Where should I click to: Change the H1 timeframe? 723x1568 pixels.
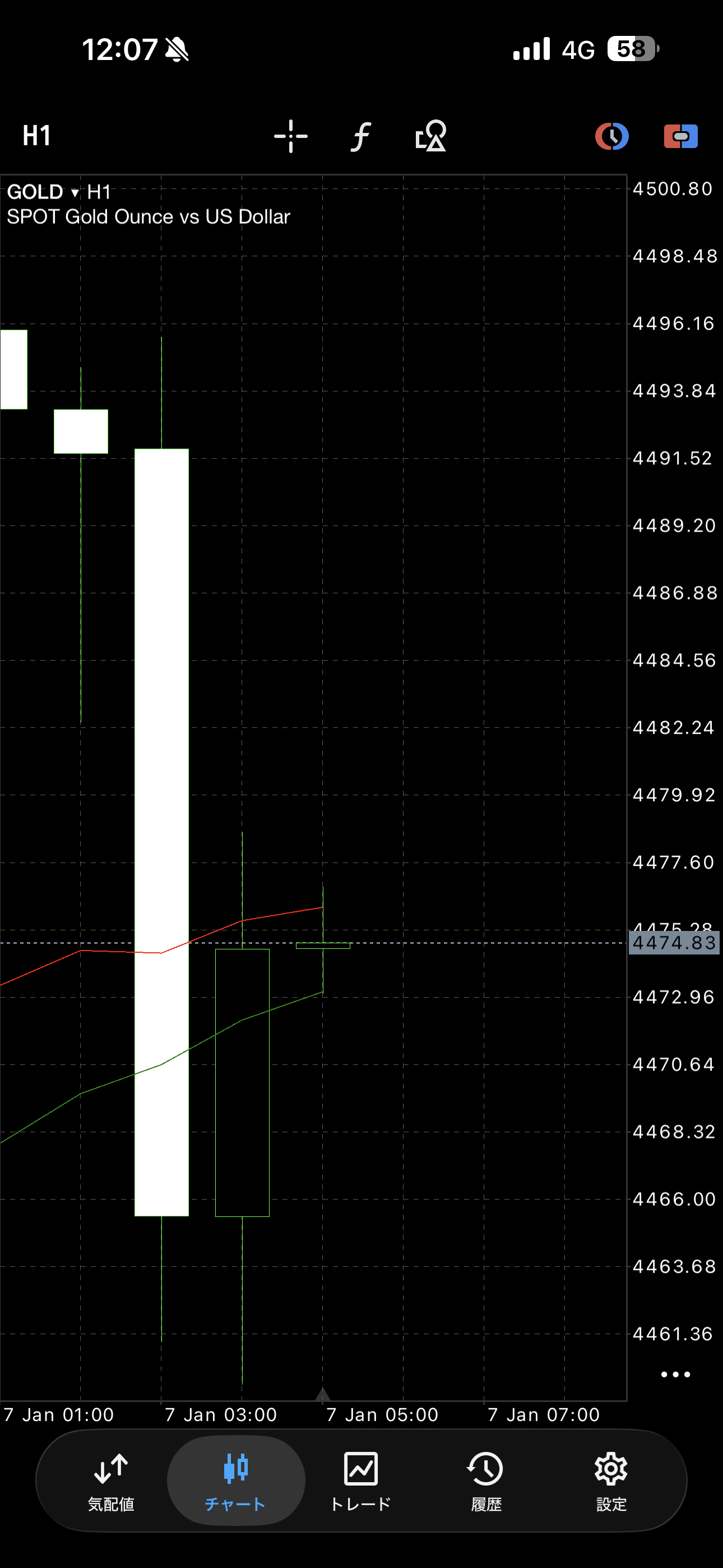tap(36, 136)
